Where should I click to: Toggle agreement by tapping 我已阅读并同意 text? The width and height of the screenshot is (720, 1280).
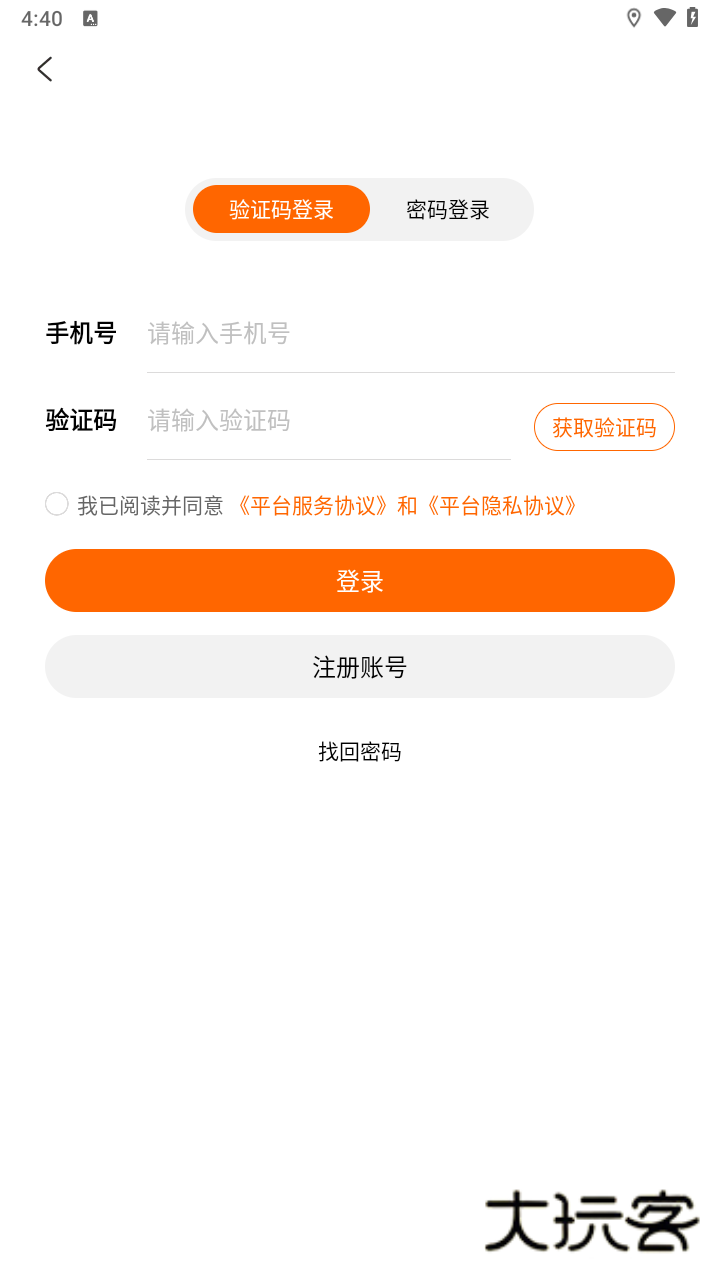[x=148, y=506]
